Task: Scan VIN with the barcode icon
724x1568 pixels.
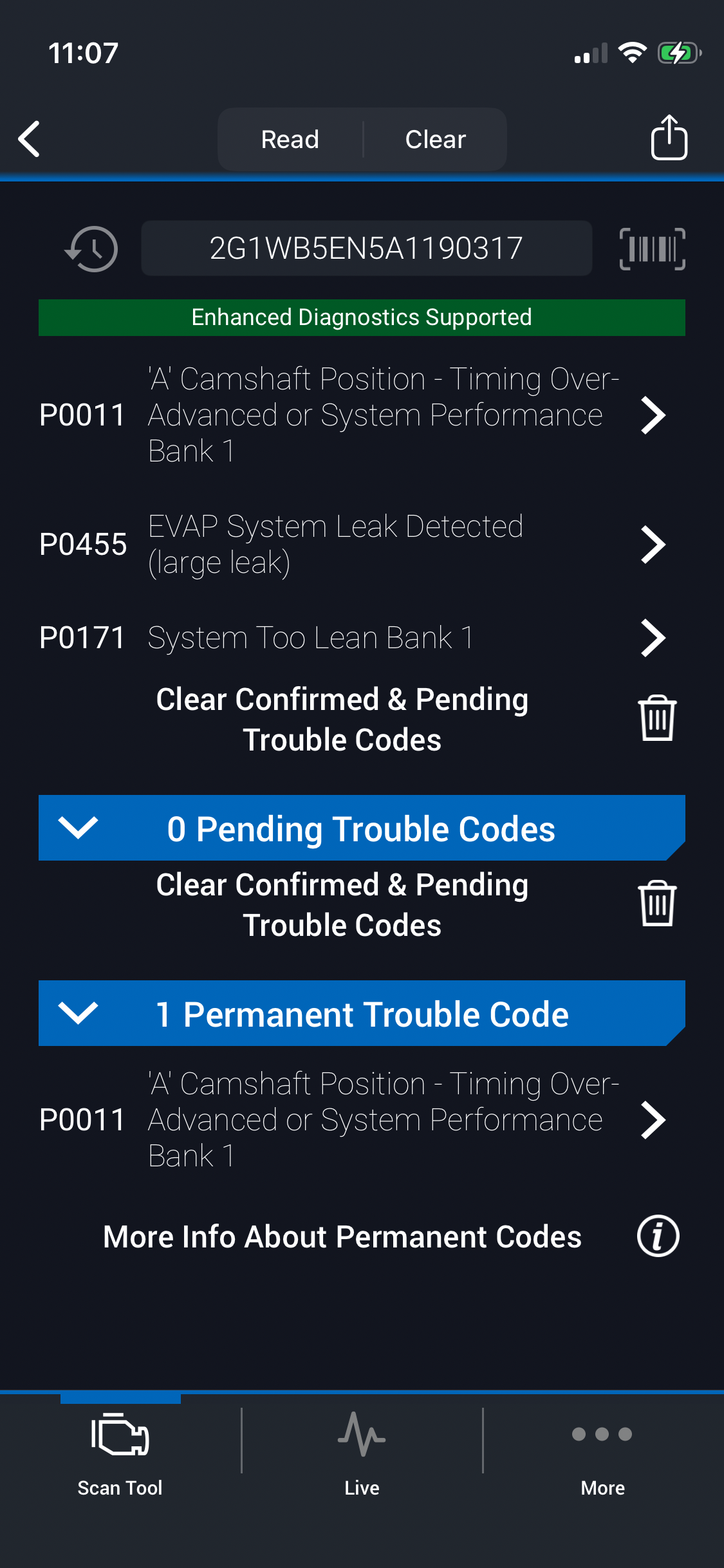Action: 652,248
